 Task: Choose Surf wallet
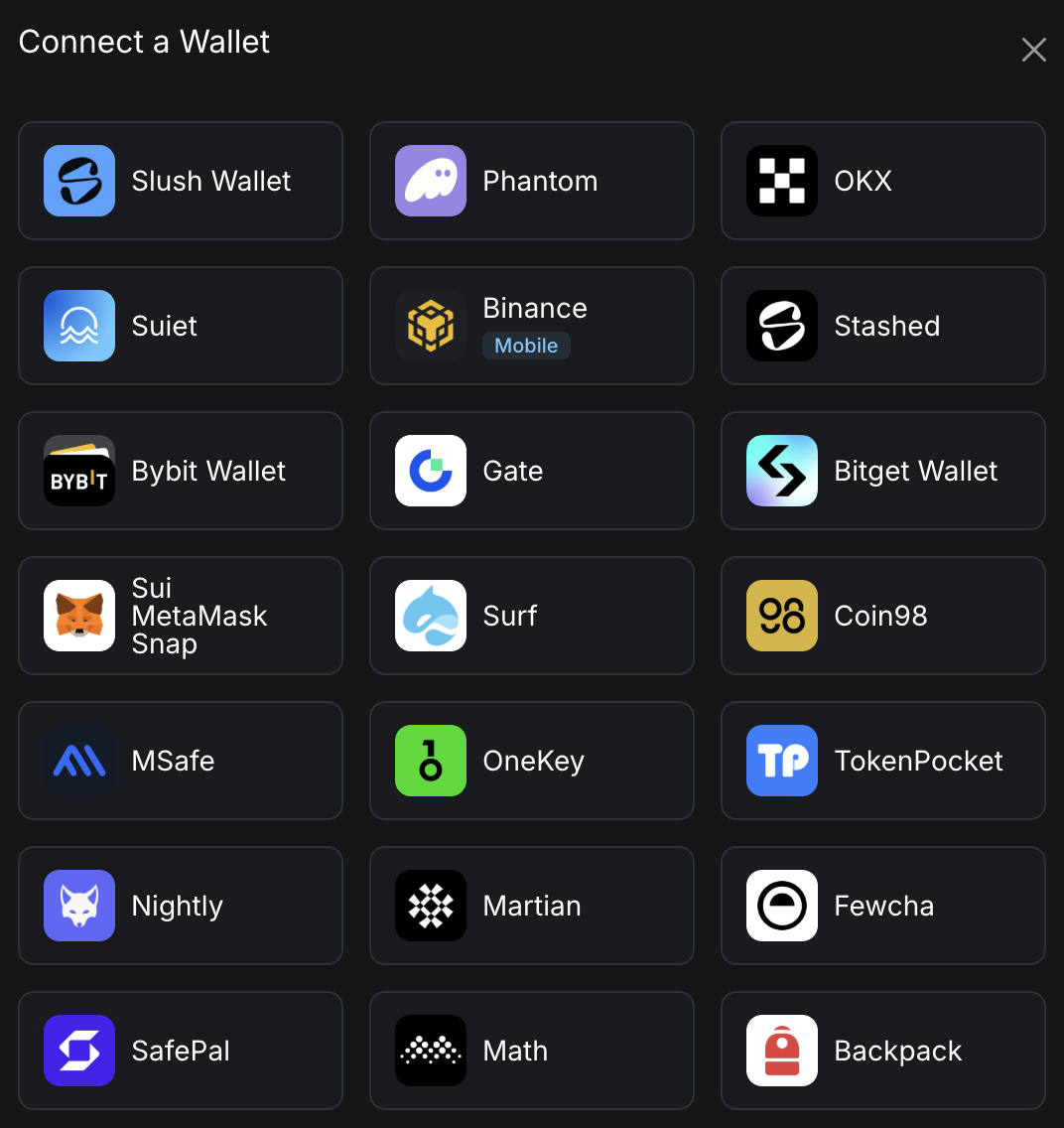pyautogui.click(x=532, y=616)
